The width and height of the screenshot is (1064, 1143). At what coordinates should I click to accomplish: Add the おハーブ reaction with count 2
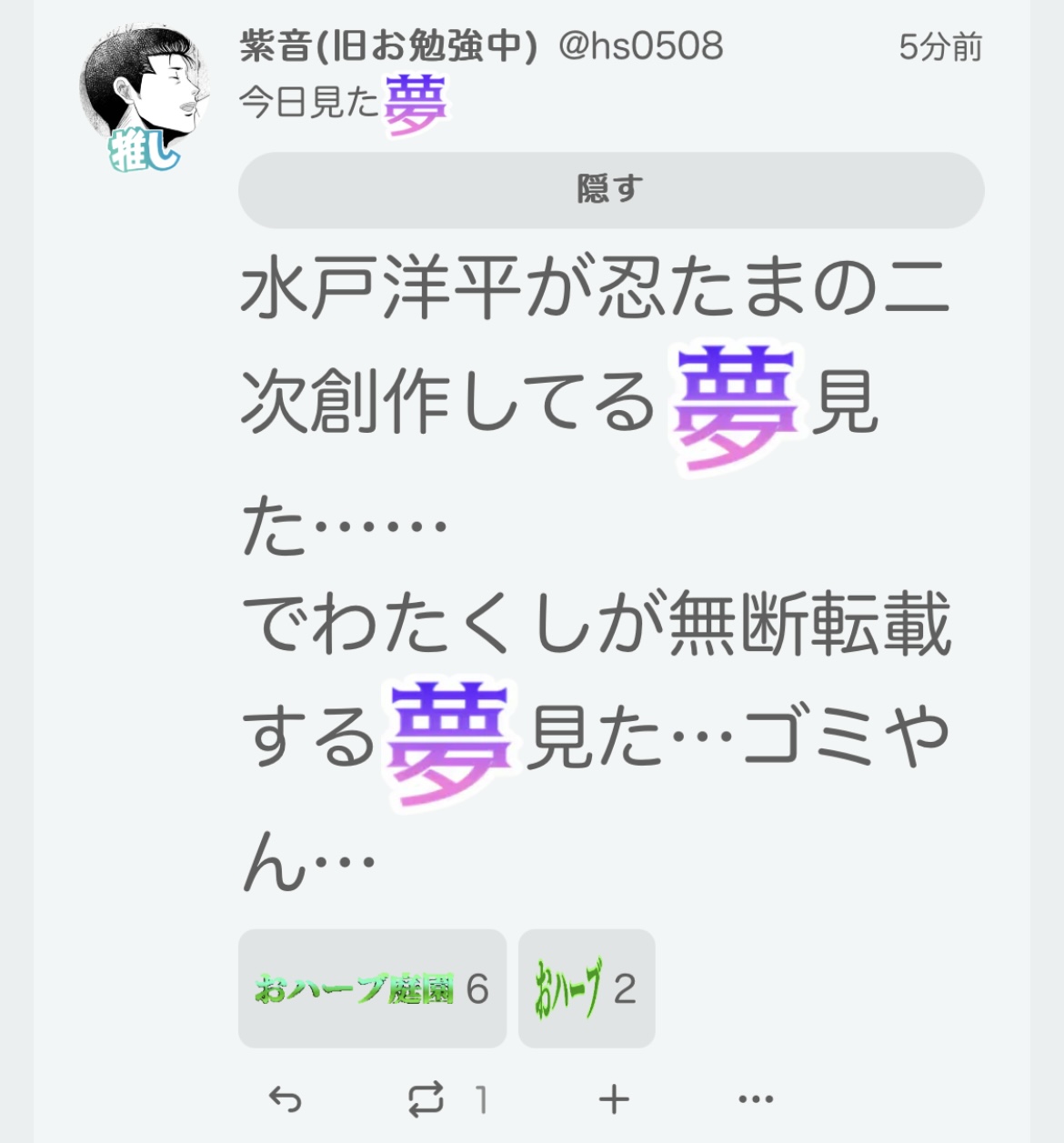(x=586, y=988)
